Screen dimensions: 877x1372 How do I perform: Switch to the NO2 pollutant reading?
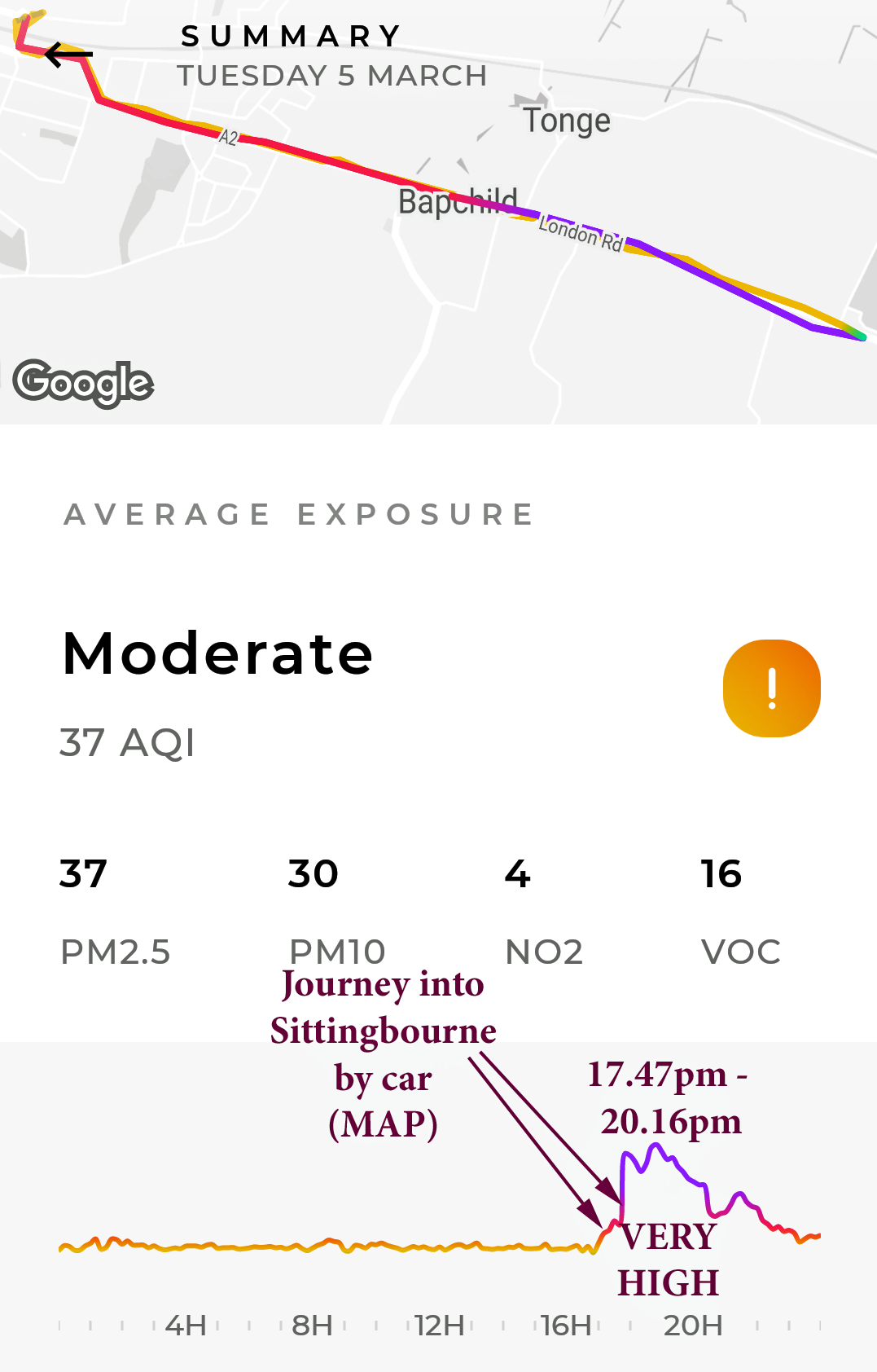(543, 911)
